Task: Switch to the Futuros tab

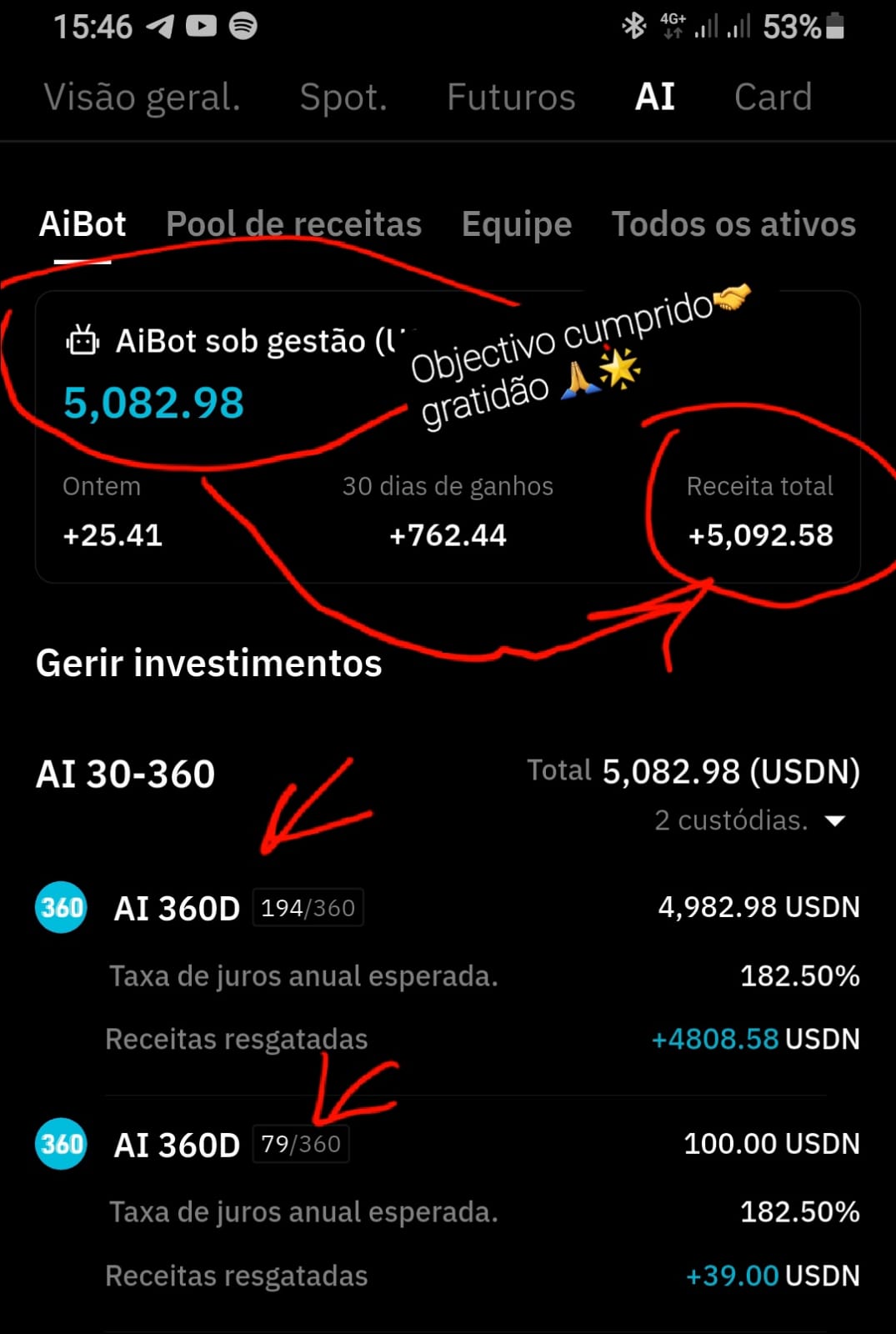Action: (510, 97)
